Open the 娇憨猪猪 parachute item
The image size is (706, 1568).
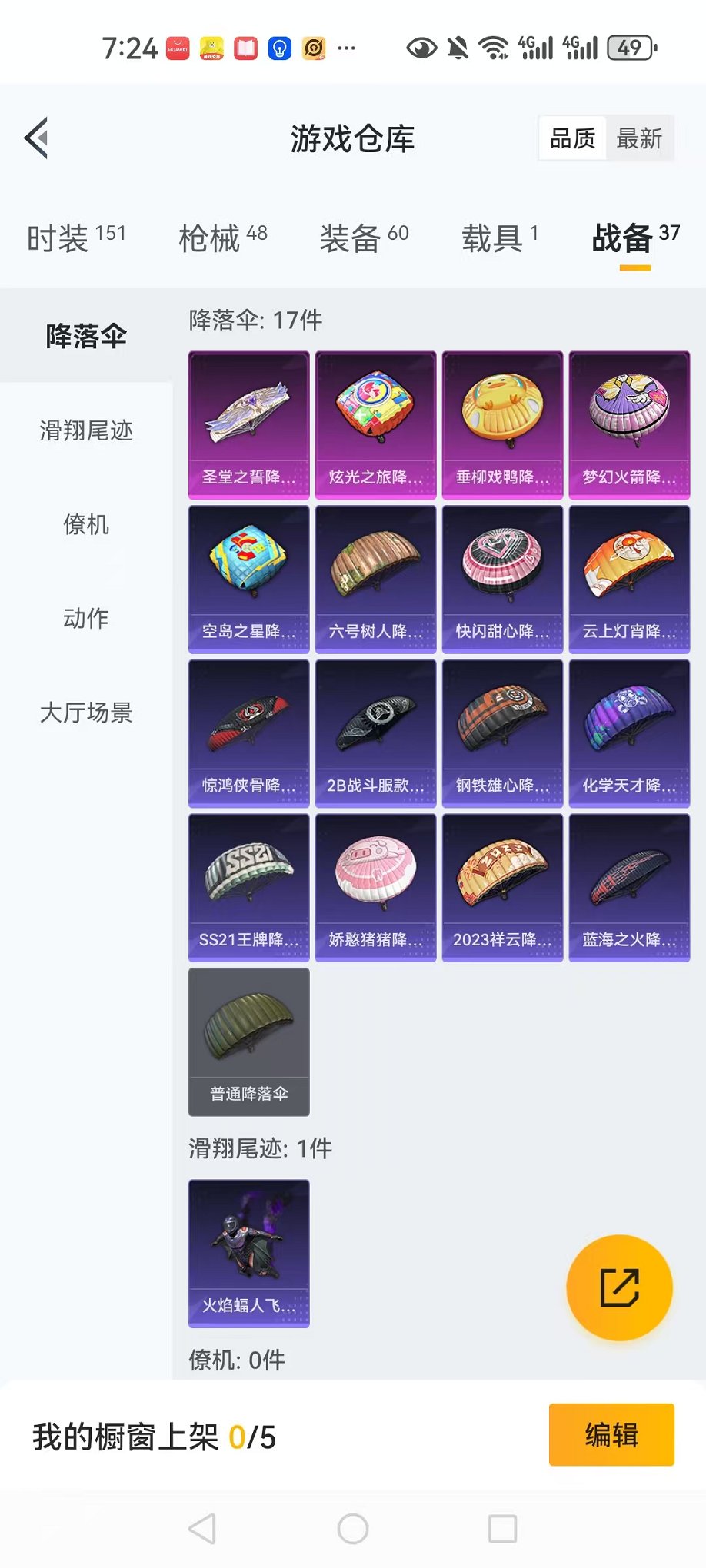(x=375, y=887)
